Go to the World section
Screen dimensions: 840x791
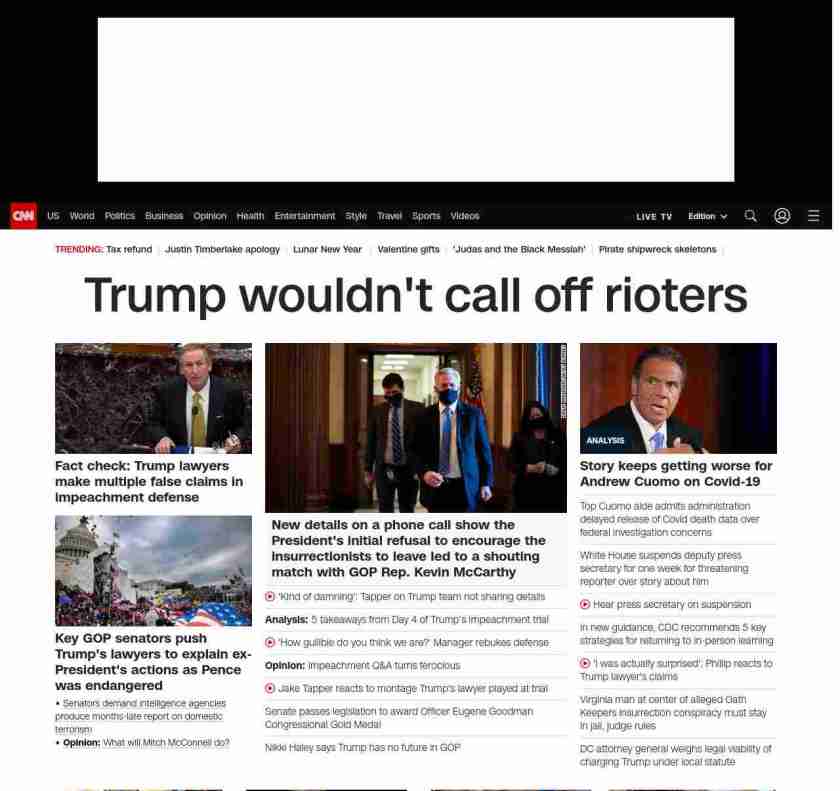point(82,216)
